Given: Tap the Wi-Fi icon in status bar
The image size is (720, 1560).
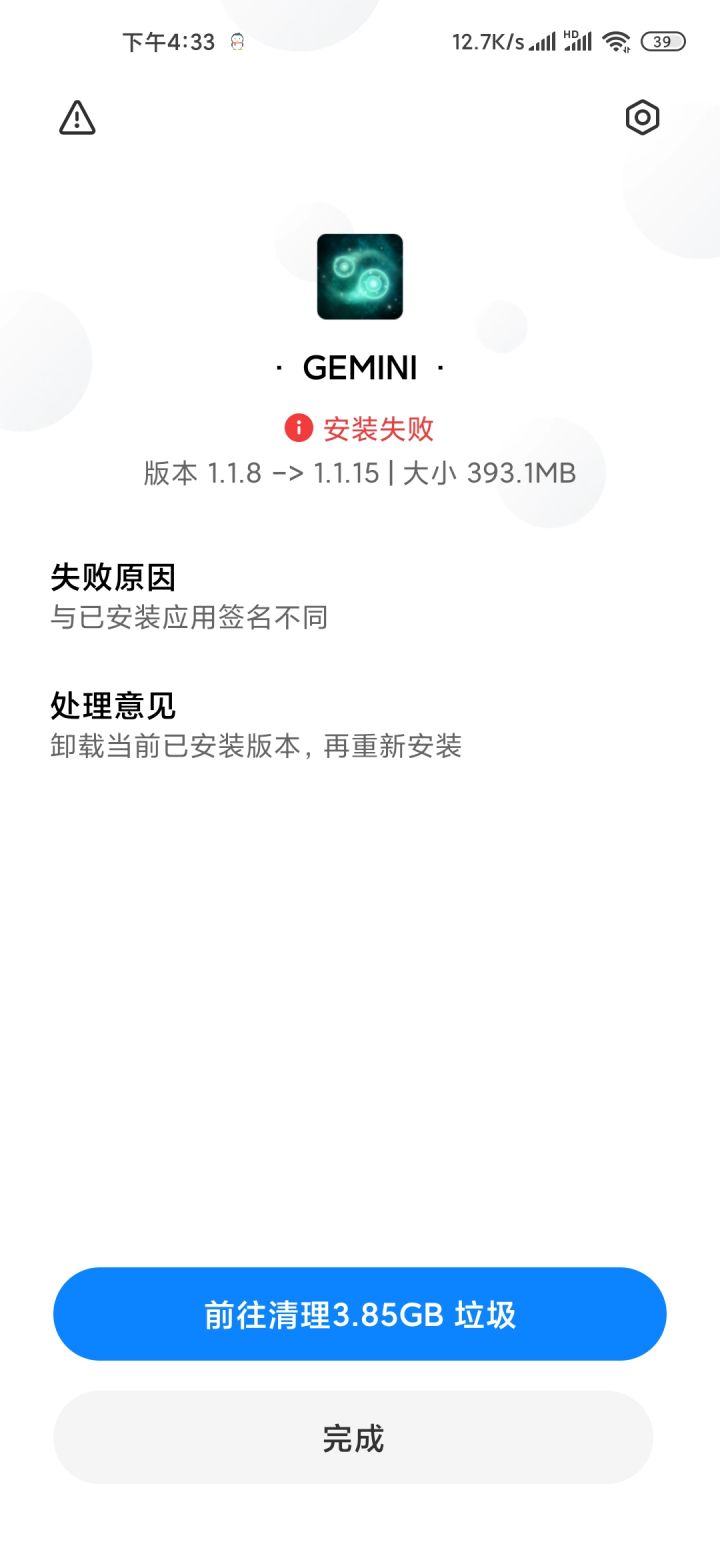Looking at the screenshot, I should pyautogui.click(x=617, y=41).
